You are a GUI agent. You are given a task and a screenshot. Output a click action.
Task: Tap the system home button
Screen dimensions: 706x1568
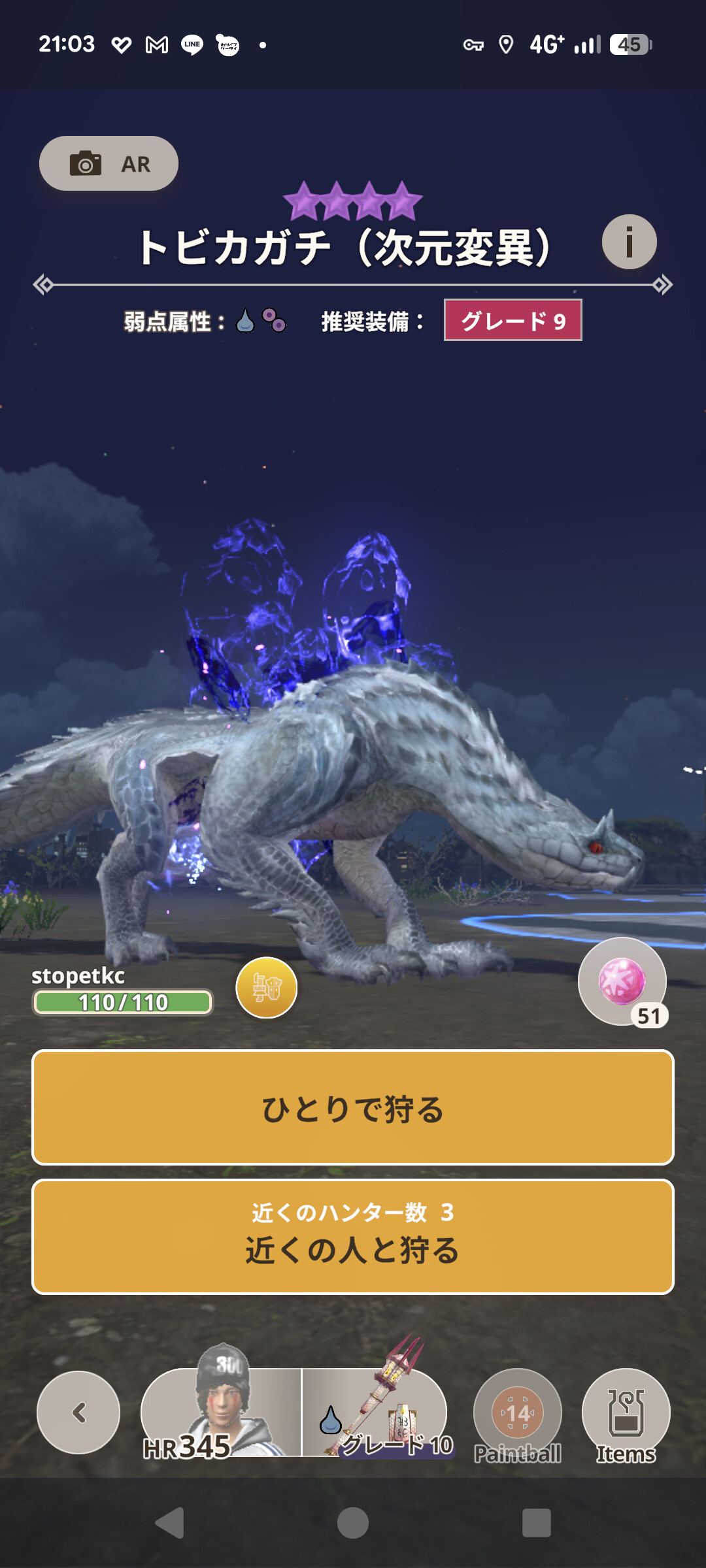353,1523
